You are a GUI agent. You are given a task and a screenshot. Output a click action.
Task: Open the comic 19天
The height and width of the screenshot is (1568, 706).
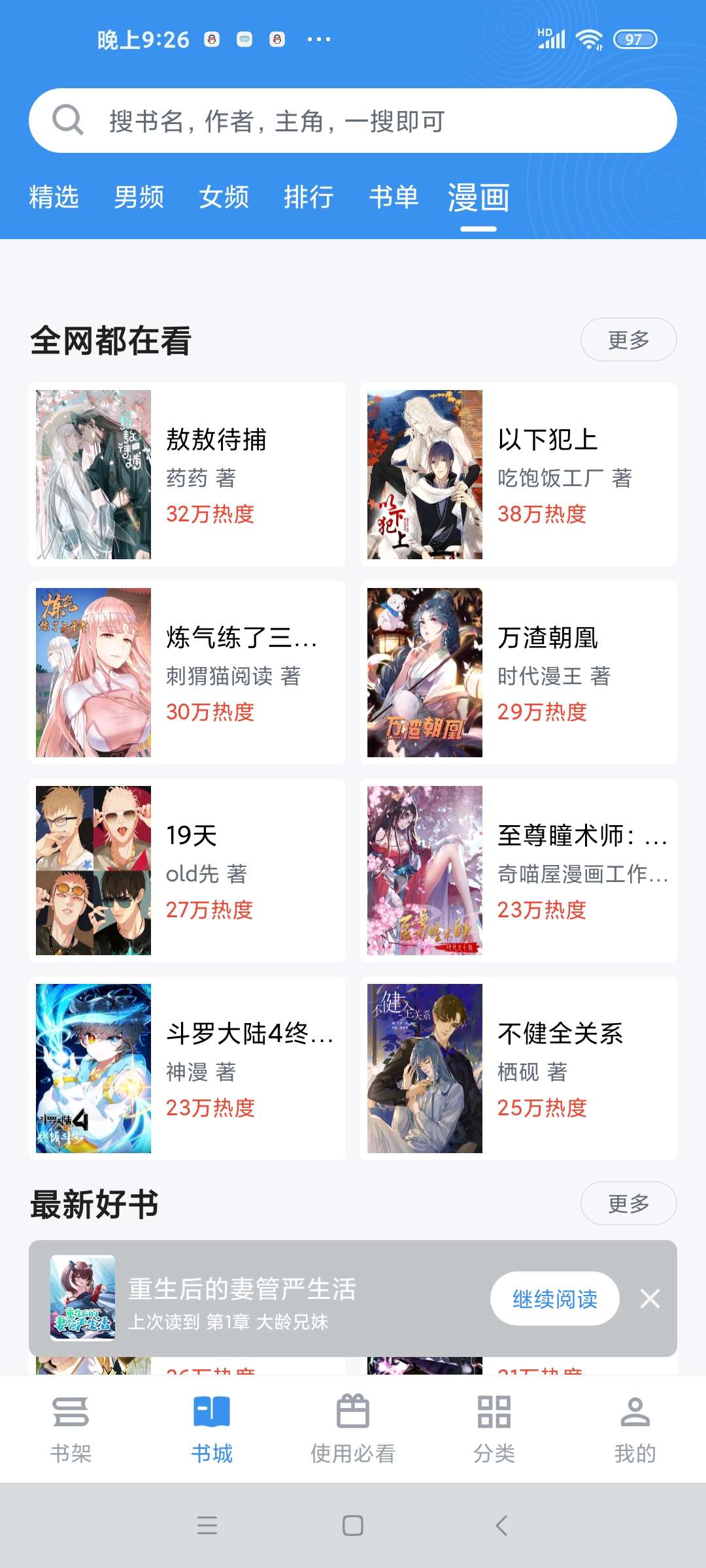click(187, 870)
